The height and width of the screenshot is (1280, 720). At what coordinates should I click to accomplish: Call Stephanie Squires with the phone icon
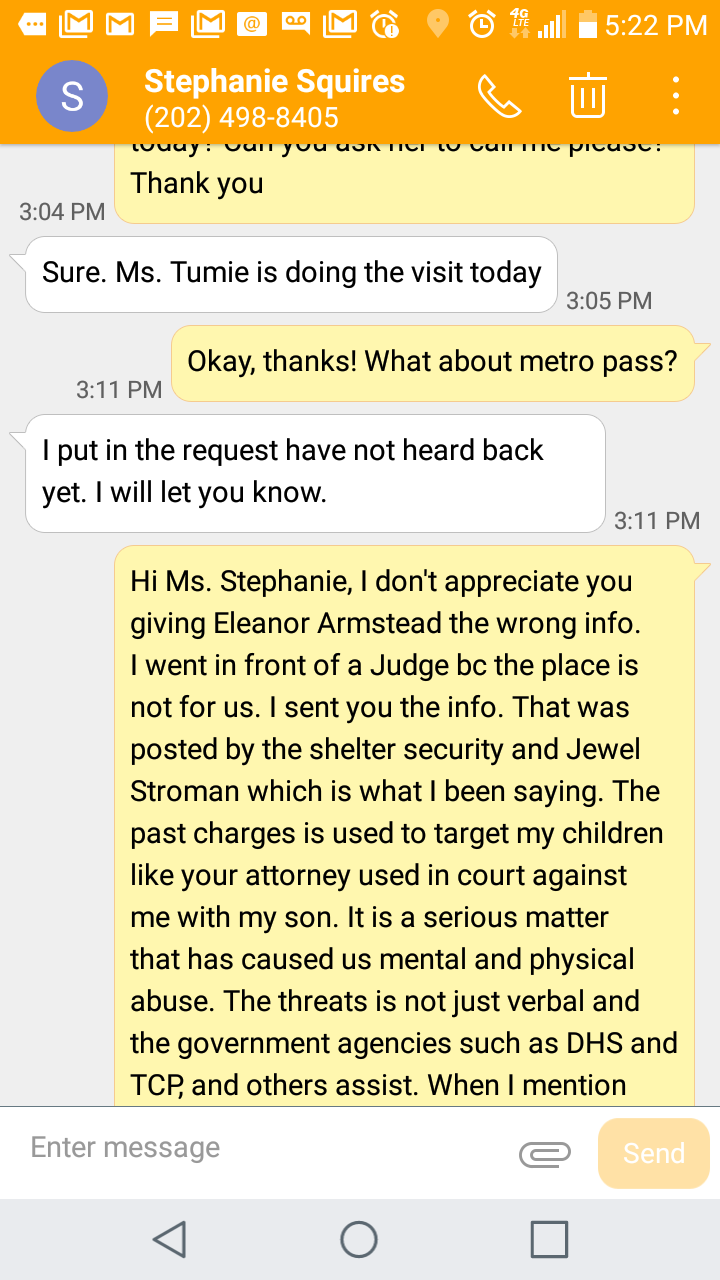[499, 96]
